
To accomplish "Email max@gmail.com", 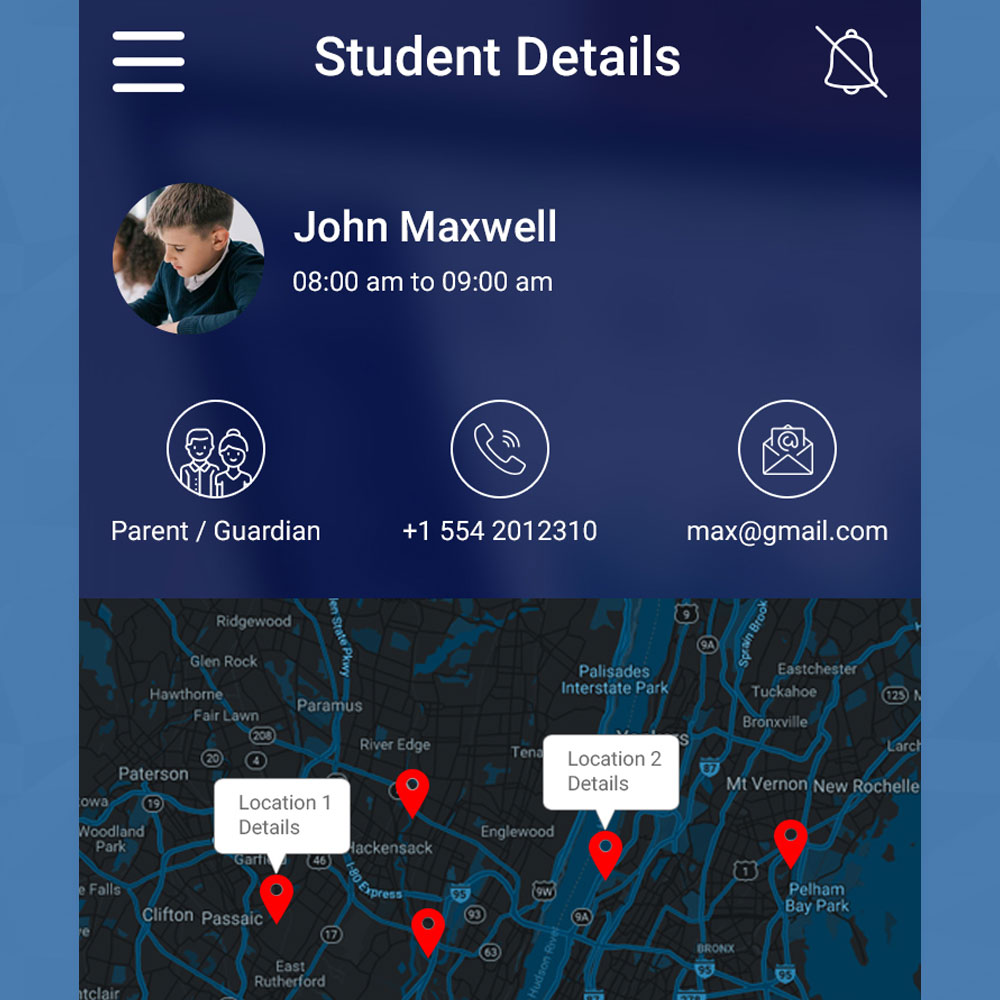I will [787, 449].
